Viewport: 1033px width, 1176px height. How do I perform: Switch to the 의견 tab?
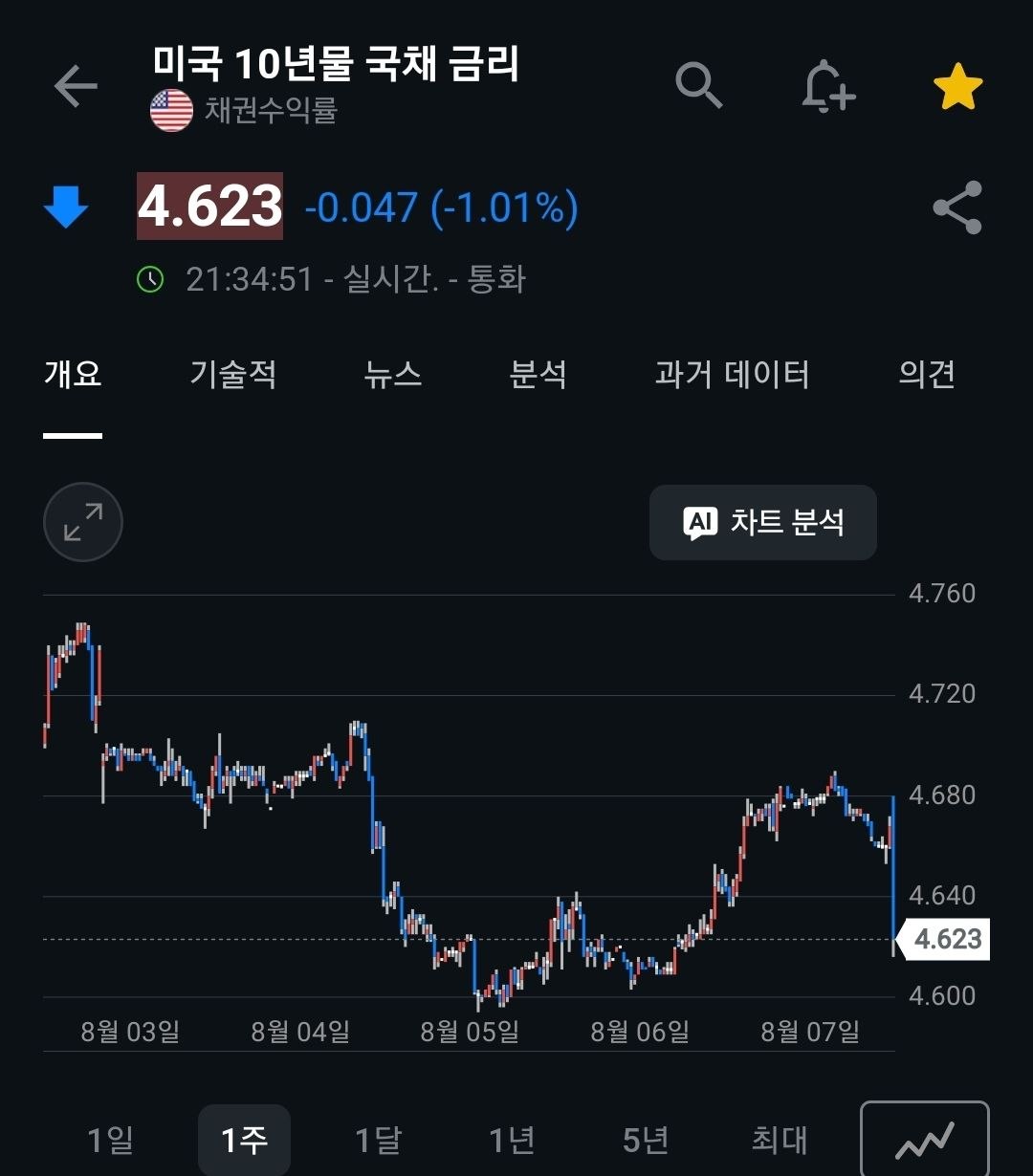pos(927,374)
